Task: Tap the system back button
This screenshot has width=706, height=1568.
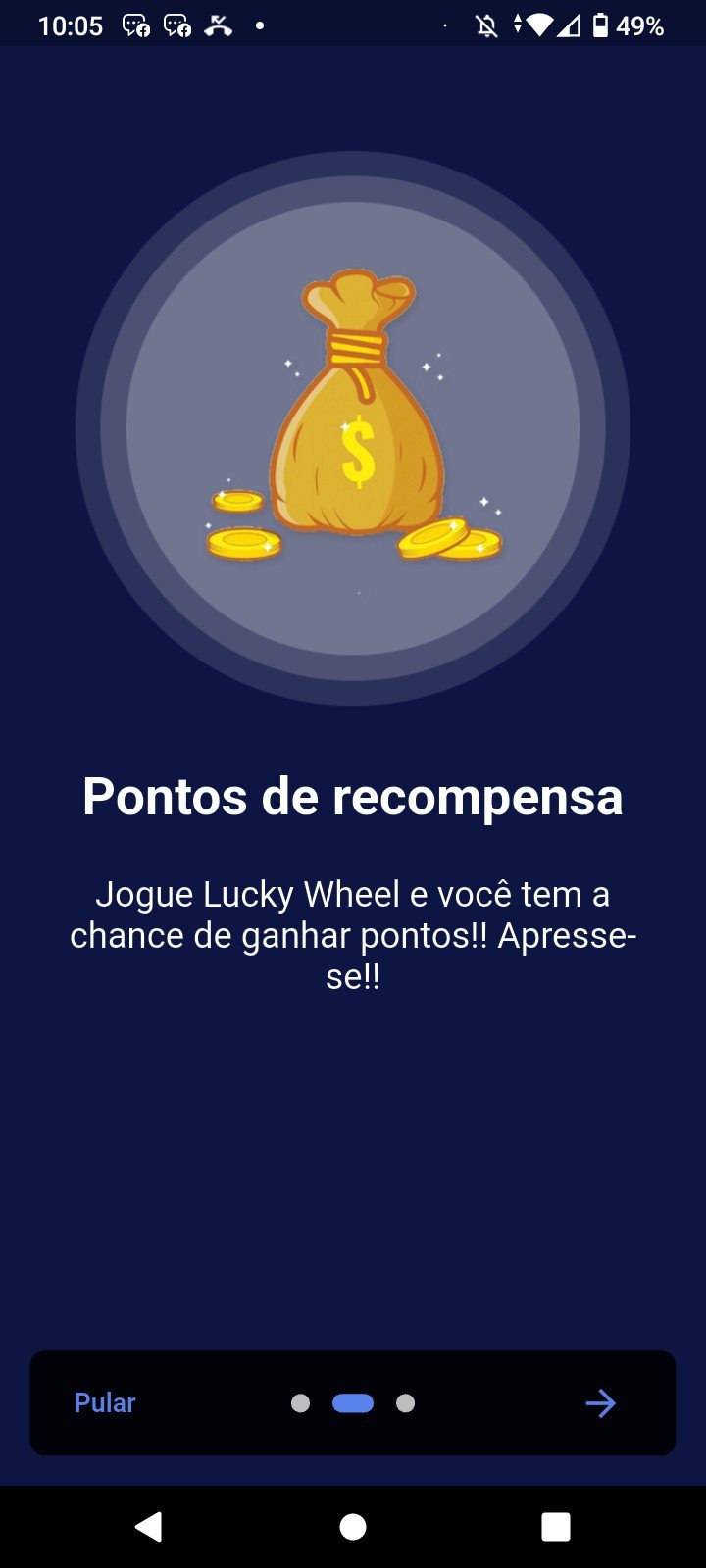Action: [x=149, y=1526]
